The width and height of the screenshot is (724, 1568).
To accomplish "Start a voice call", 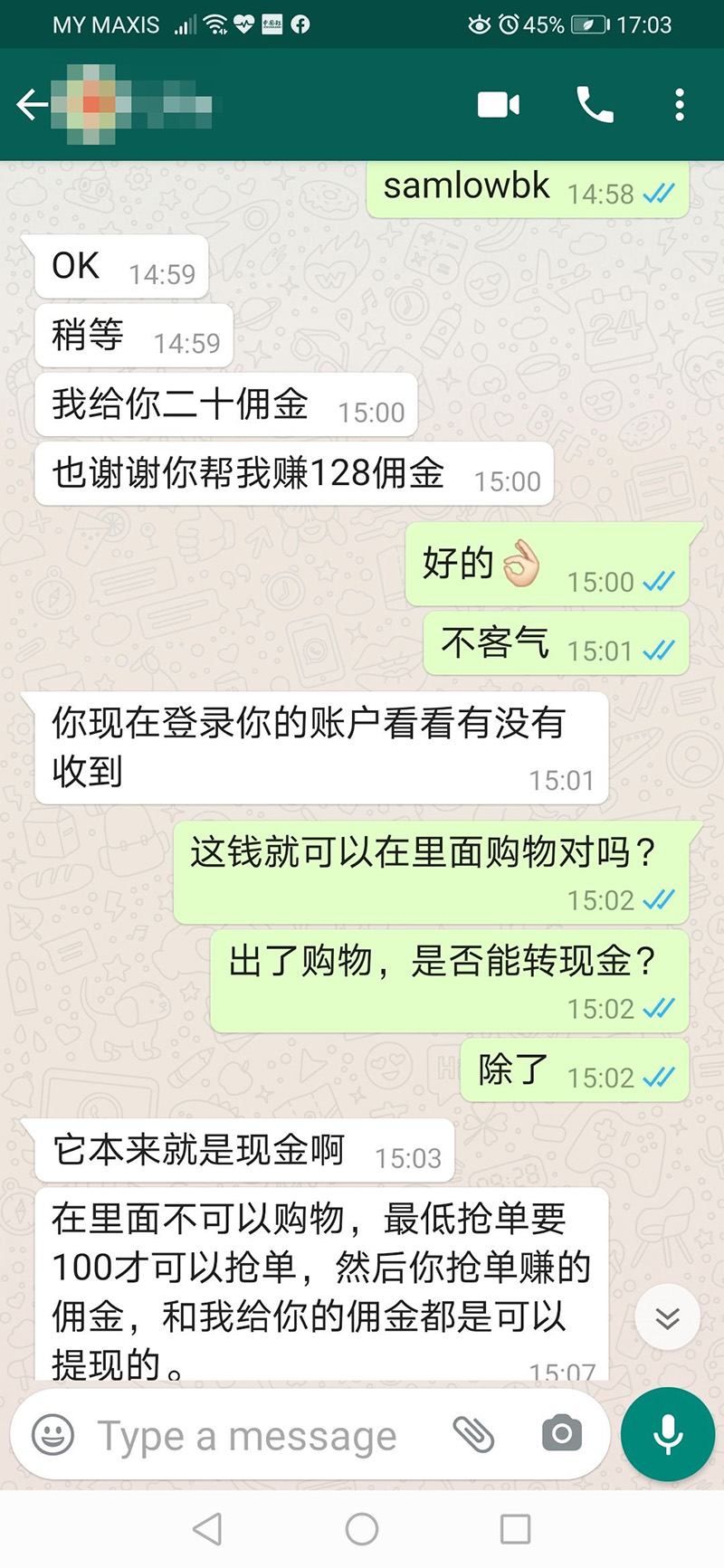I will click(595, 105).
